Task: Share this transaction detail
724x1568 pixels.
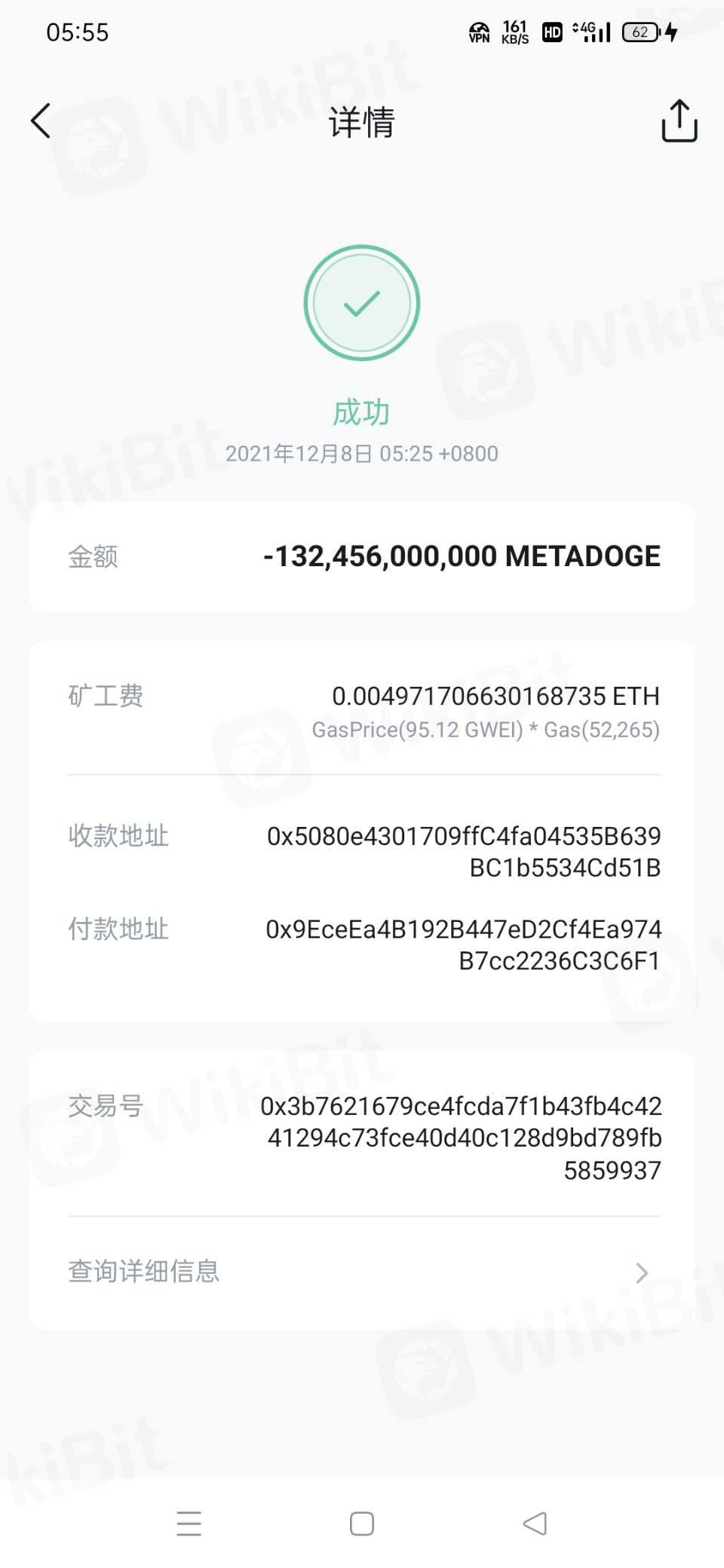Action: point(679,121)
